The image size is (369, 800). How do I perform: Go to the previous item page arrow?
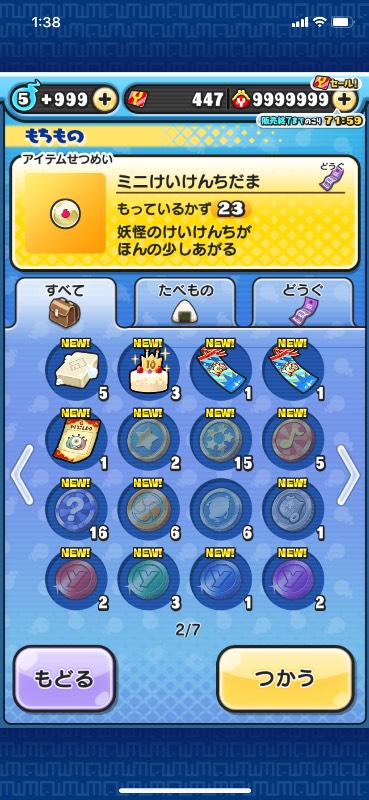[x=21, y=474]
